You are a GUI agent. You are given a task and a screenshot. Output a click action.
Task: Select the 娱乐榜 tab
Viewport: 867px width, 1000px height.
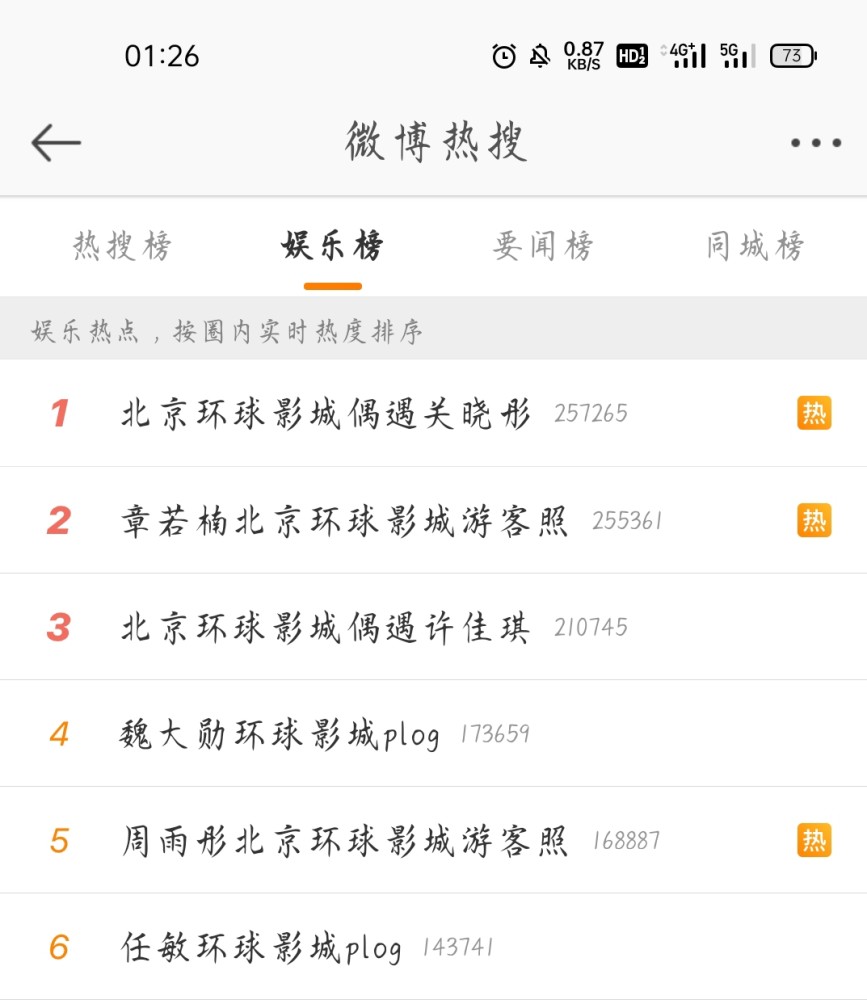332,246
